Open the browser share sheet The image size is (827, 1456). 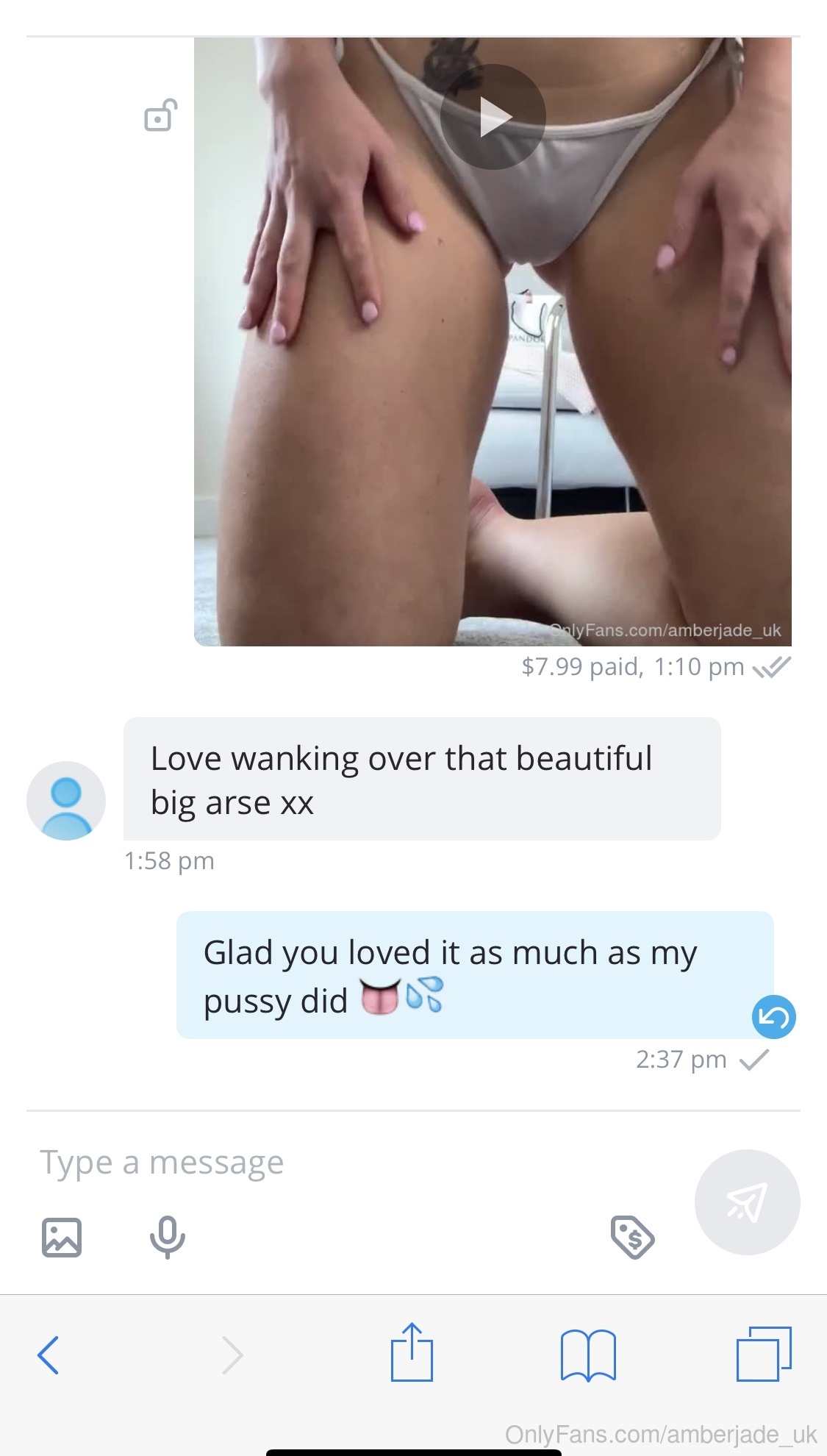click(412, 1352)
